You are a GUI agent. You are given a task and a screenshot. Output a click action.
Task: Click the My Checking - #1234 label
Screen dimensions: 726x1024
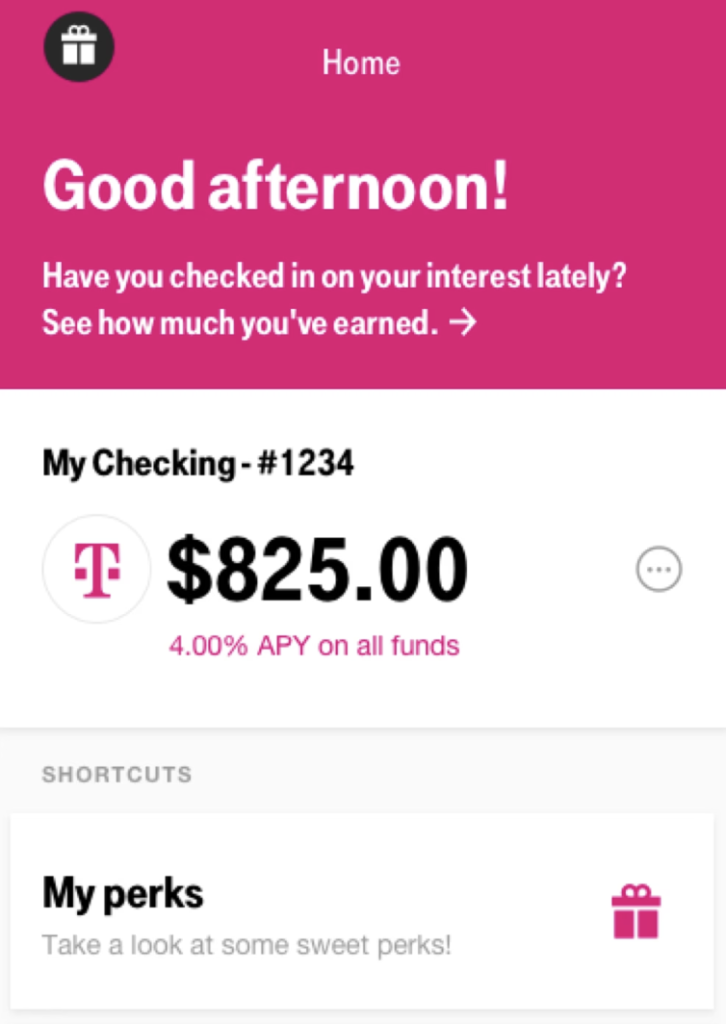point(199,463)
